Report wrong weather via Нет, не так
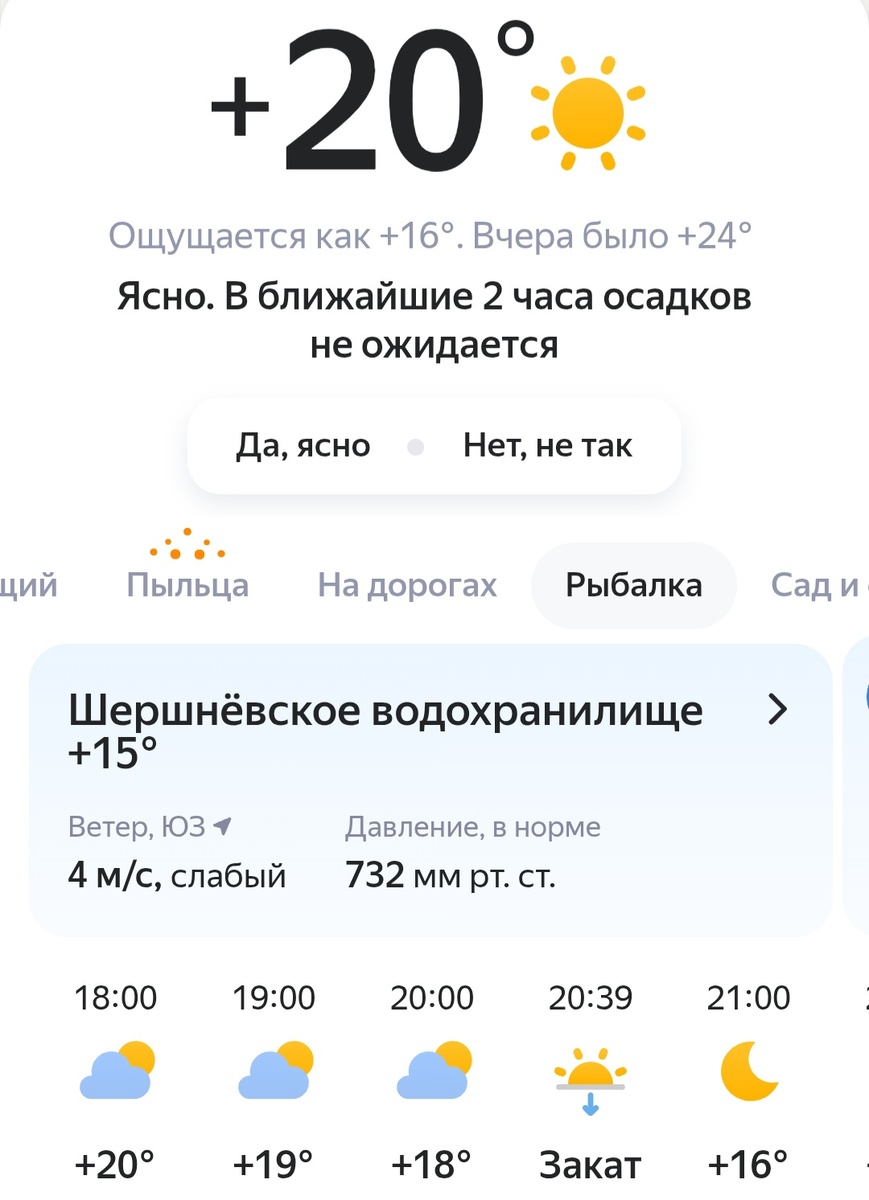The image size is (869, 1200). coord(547,446)
